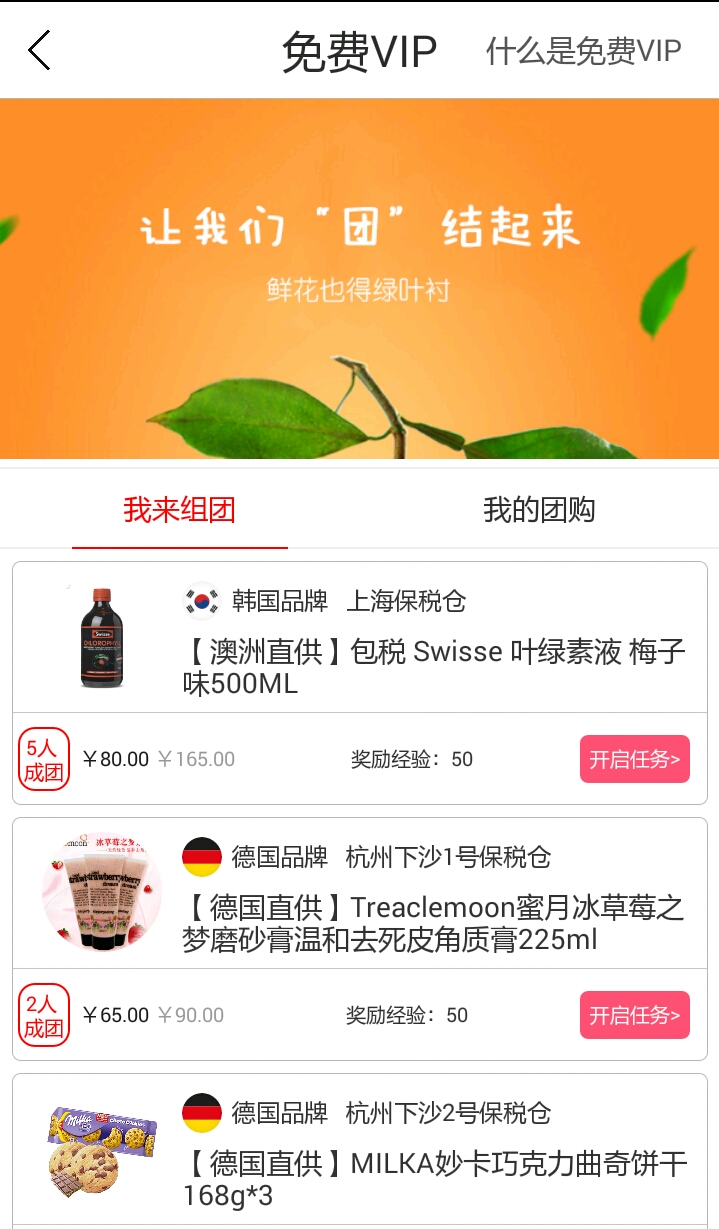The height and width of the screenshot is (1229, 719).
Task: Open the 什么是免费VIP explanation link
Action: coord(583,51)
